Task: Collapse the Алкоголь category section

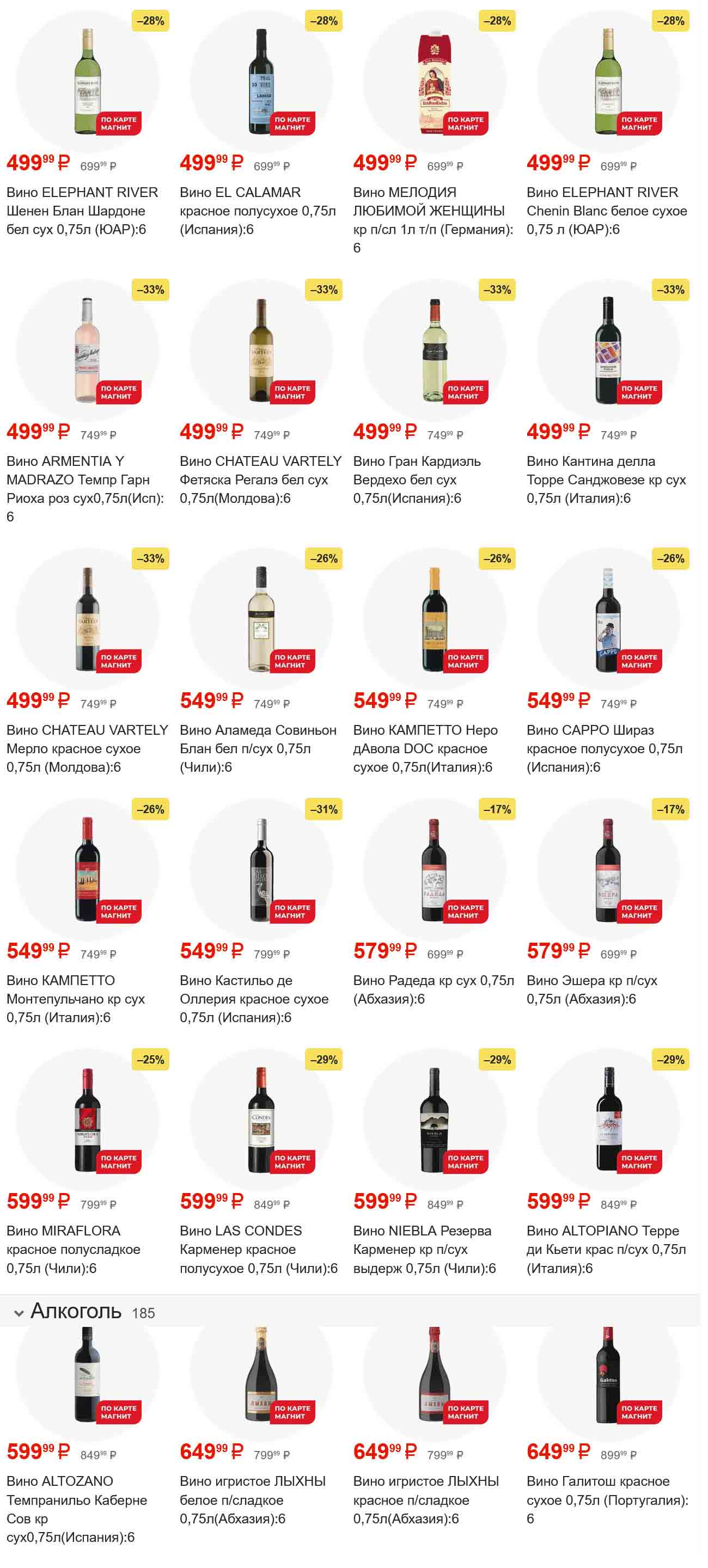Action: (19, 1314)
